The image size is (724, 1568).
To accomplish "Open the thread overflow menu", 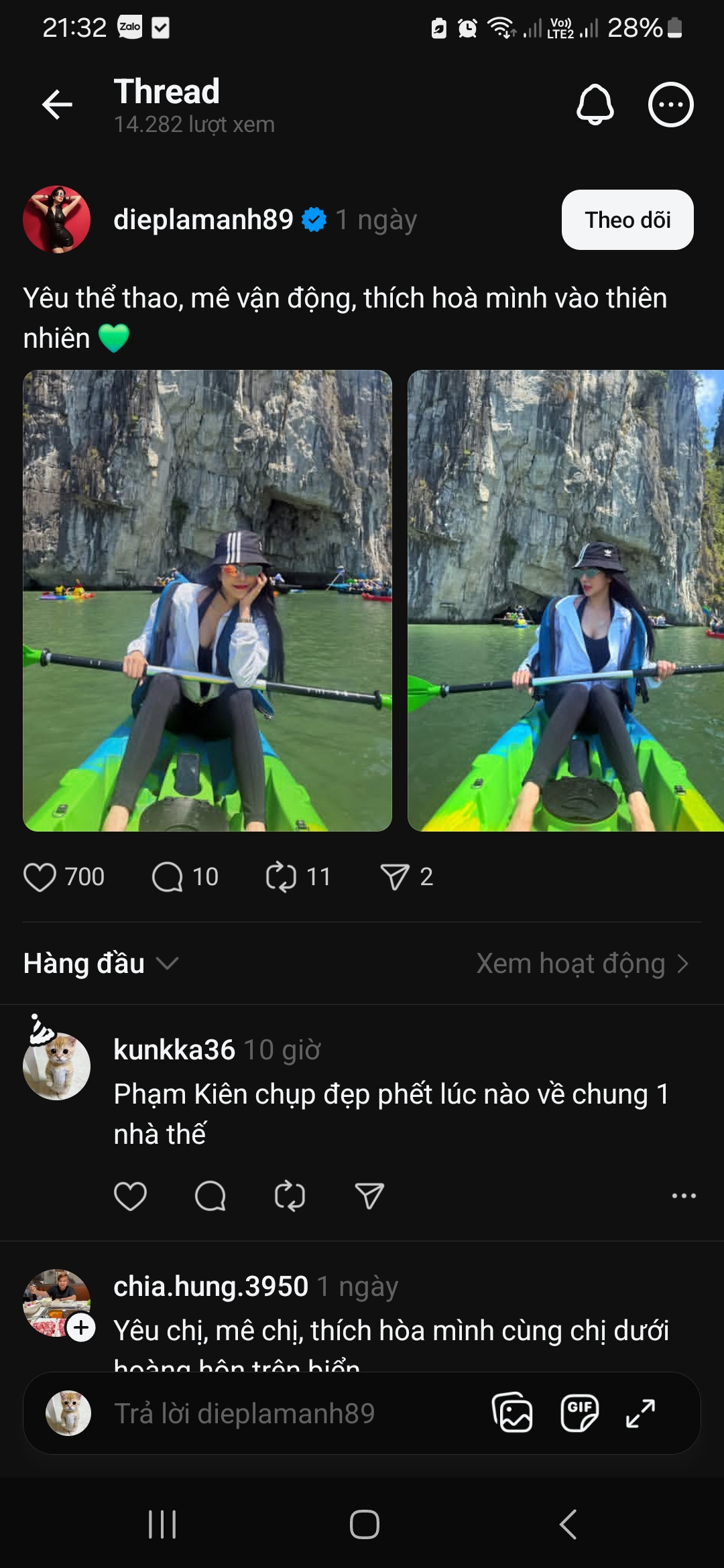I will (670, 105).
